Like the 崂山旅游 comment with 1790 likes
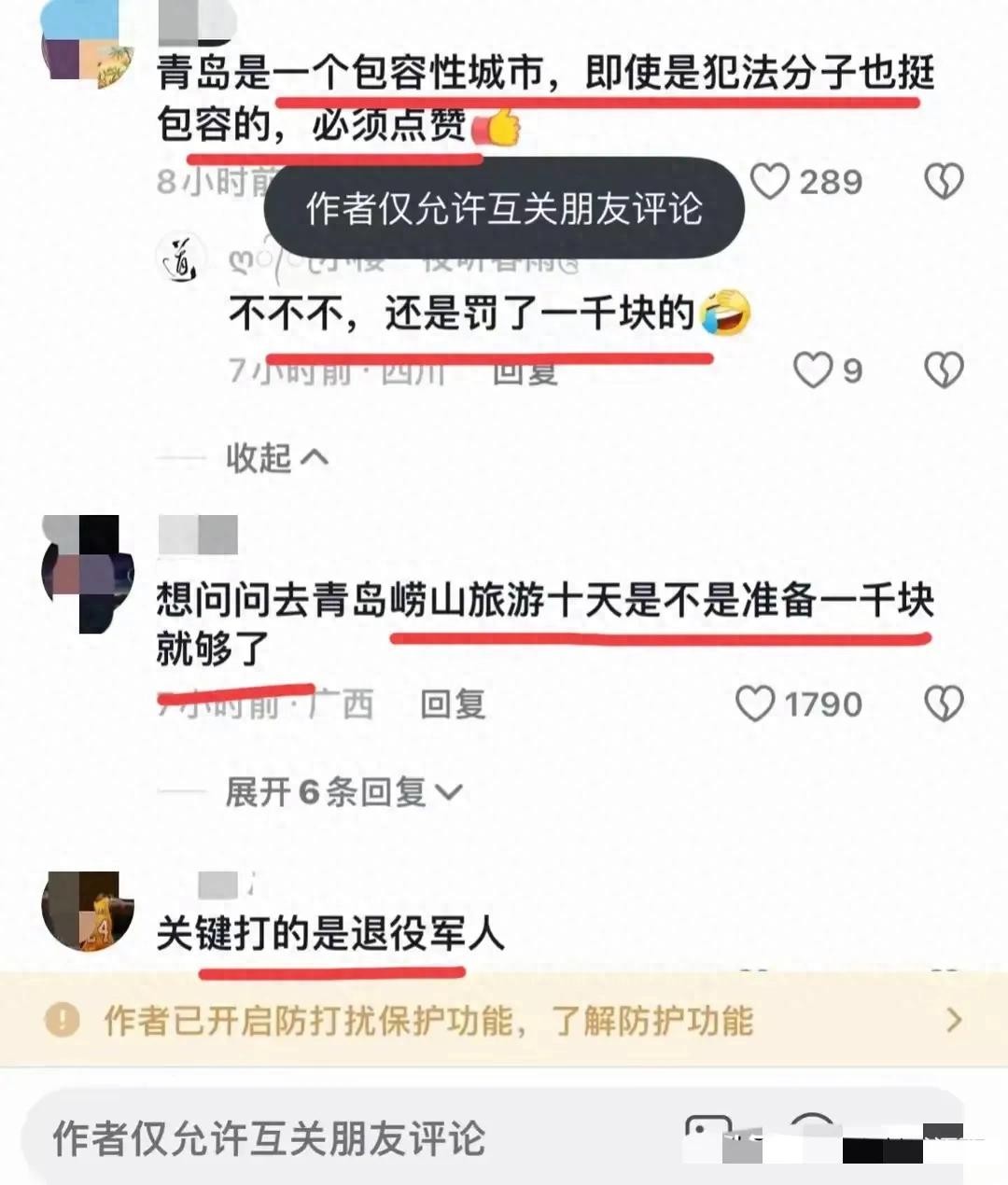The image size is (1008, 1185). tap(755, 704)
